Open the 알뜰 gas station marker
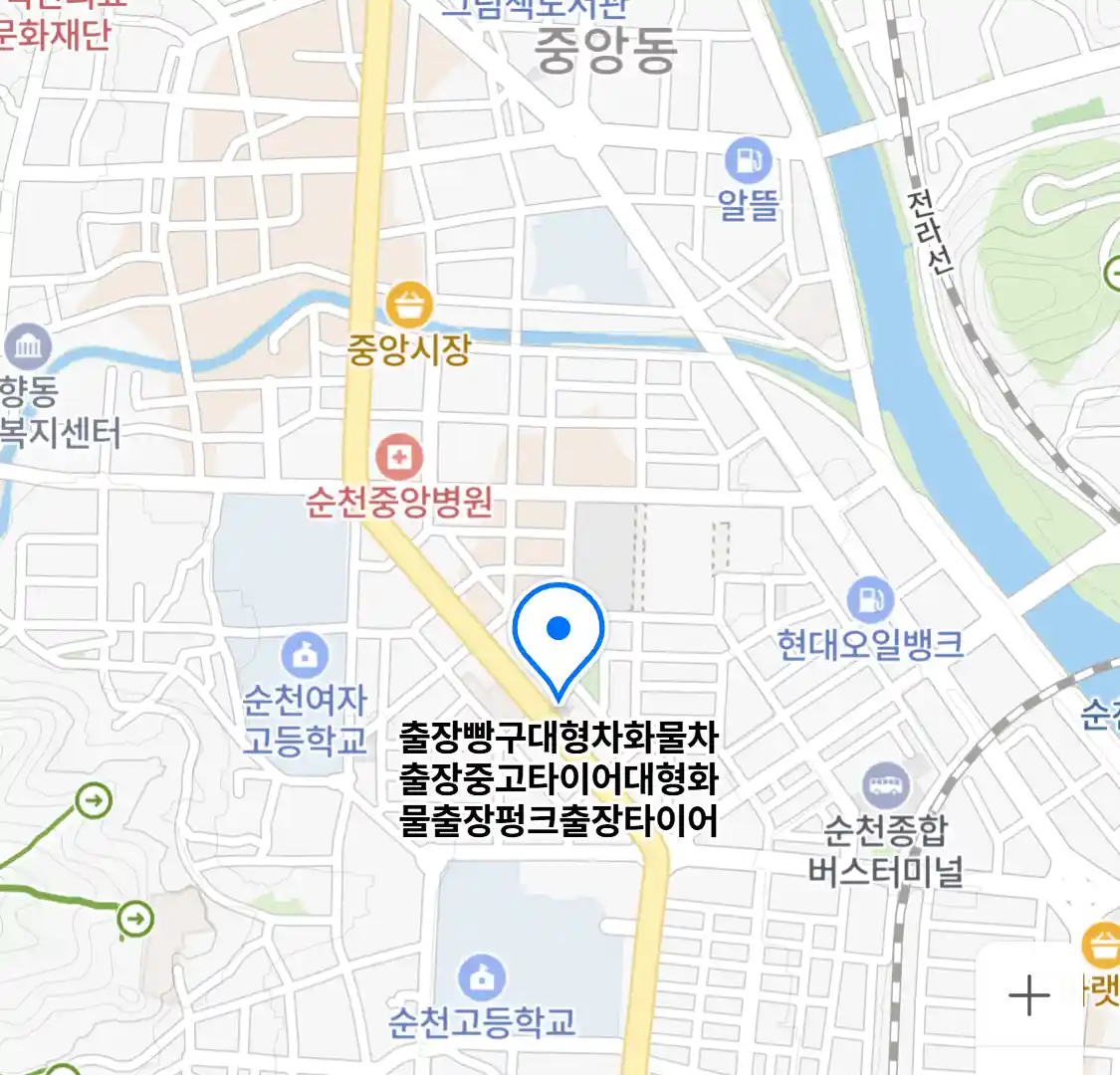 point(749,160)
